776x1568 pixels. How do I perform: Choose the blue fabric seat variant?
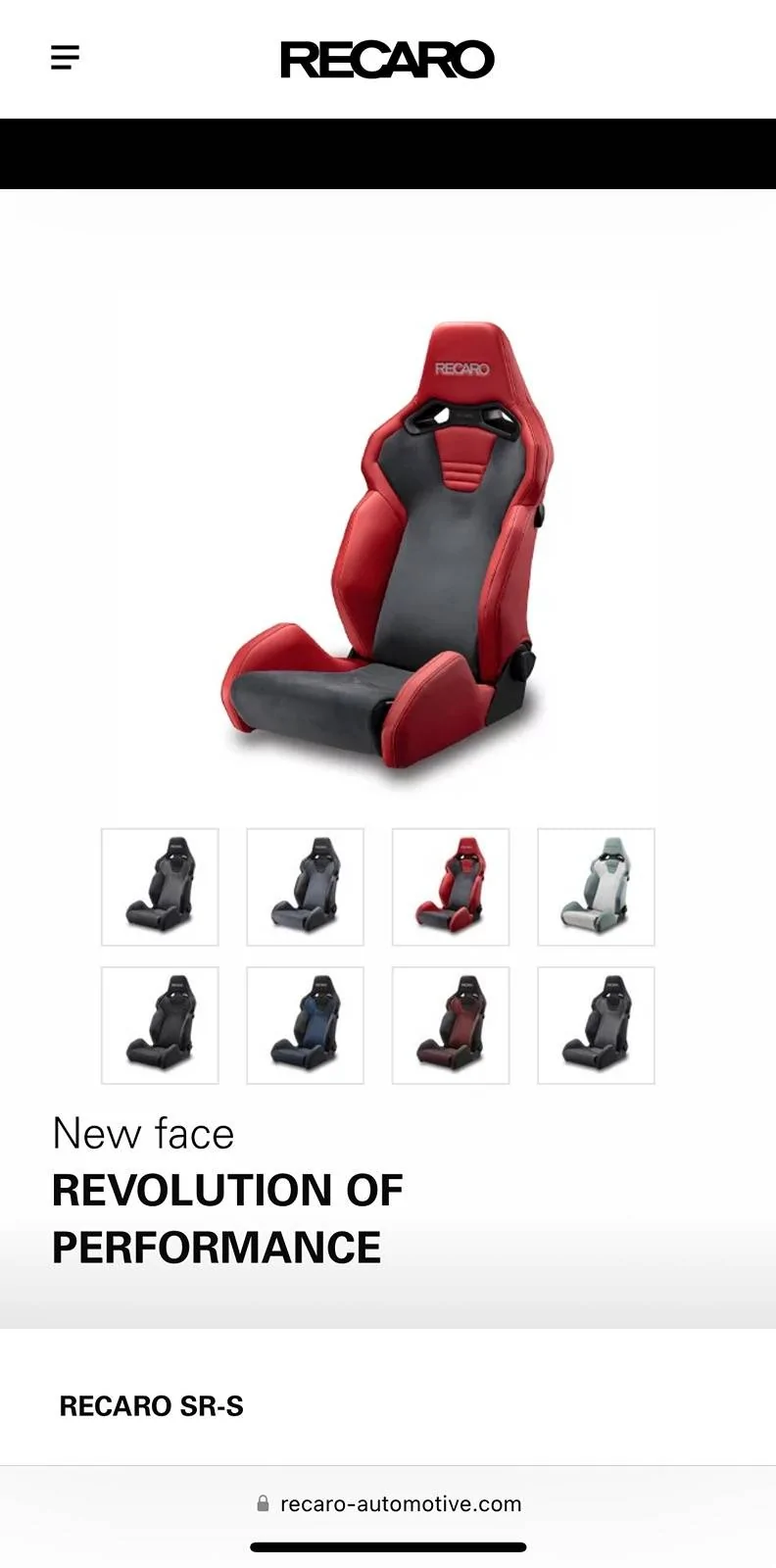tap(305, 1025)
